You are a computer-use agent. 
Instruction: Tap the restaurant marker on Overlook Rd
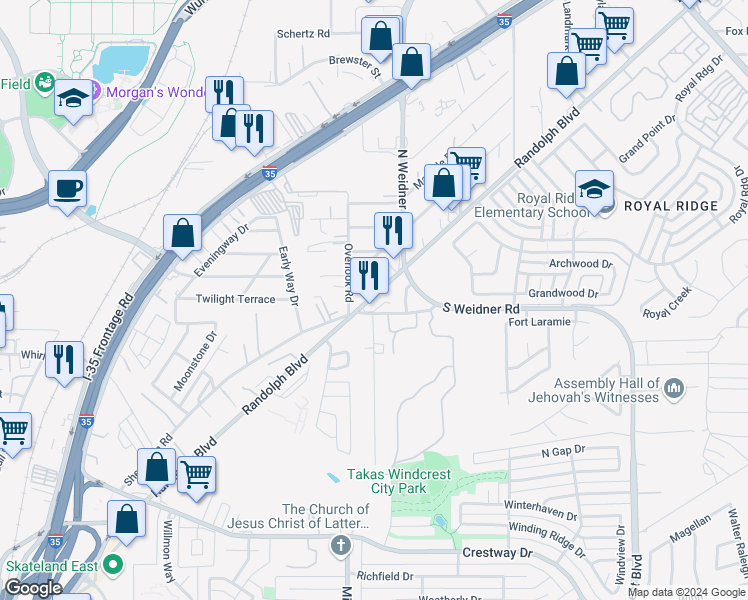pyautogui.click(x=370, y=275)
